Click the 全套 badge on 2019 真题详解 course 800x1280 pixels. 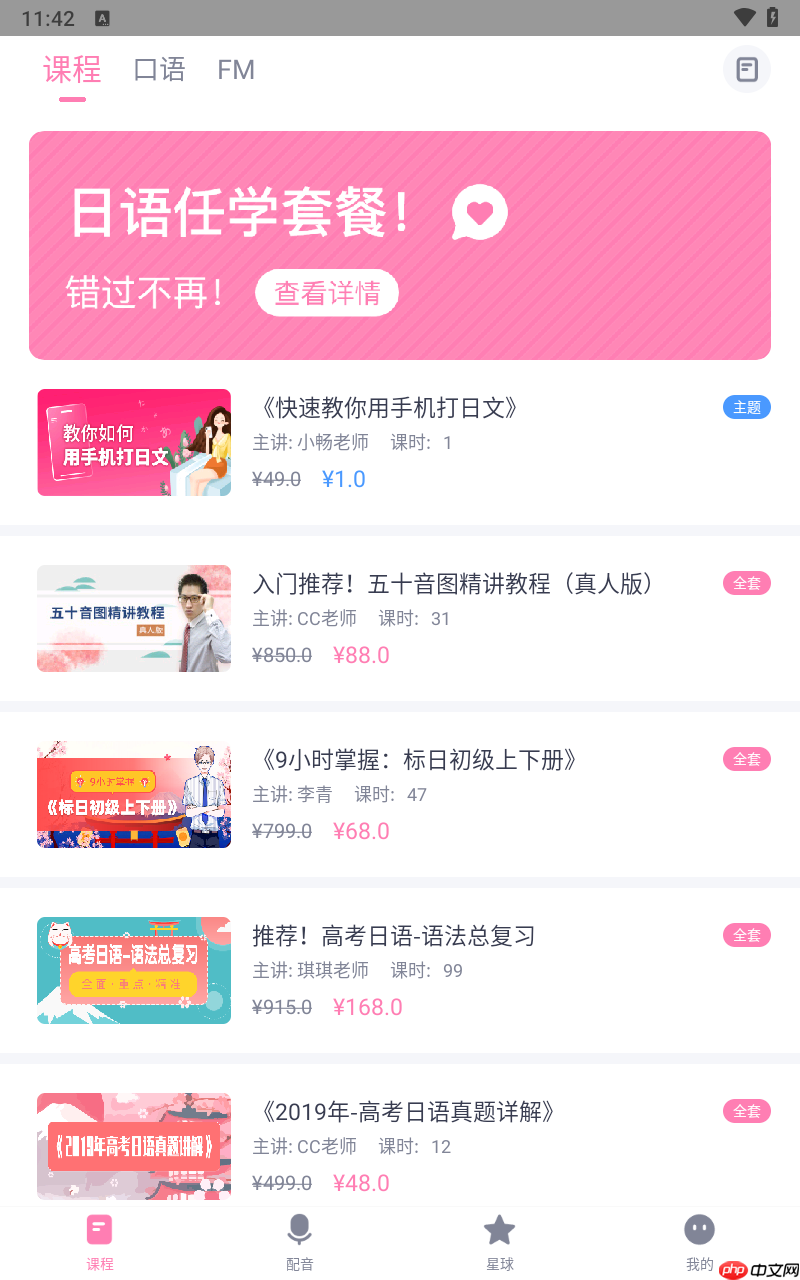point(746,1111)
